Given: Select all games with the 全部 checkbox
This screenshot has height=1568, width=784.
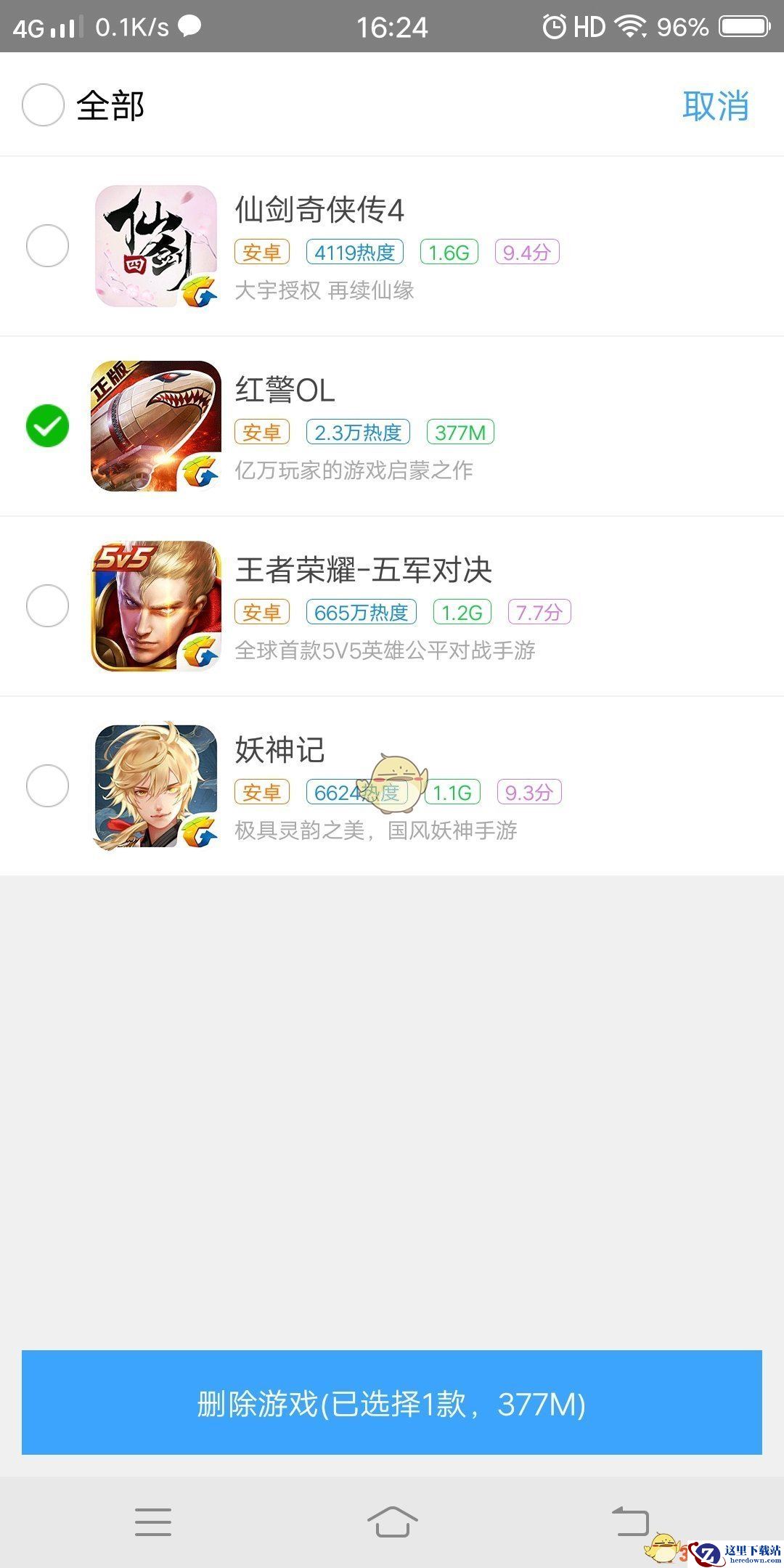Looking at the screenshot, I should coord(44,105).
